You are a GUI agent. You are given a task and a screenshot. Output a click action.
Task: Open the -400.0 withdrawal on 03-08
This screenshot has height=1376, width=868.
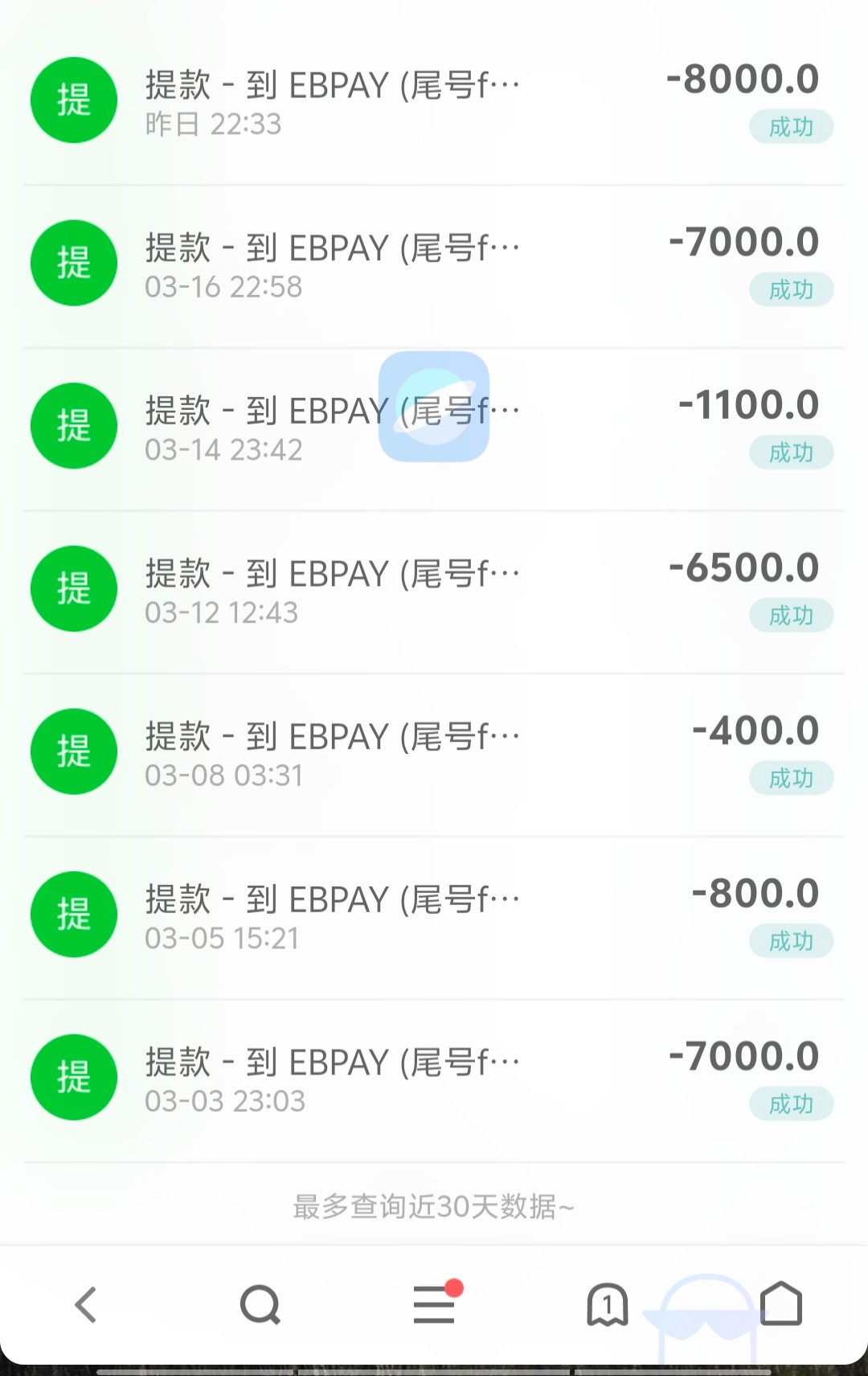pyautogui.click(x=434, y=754)
